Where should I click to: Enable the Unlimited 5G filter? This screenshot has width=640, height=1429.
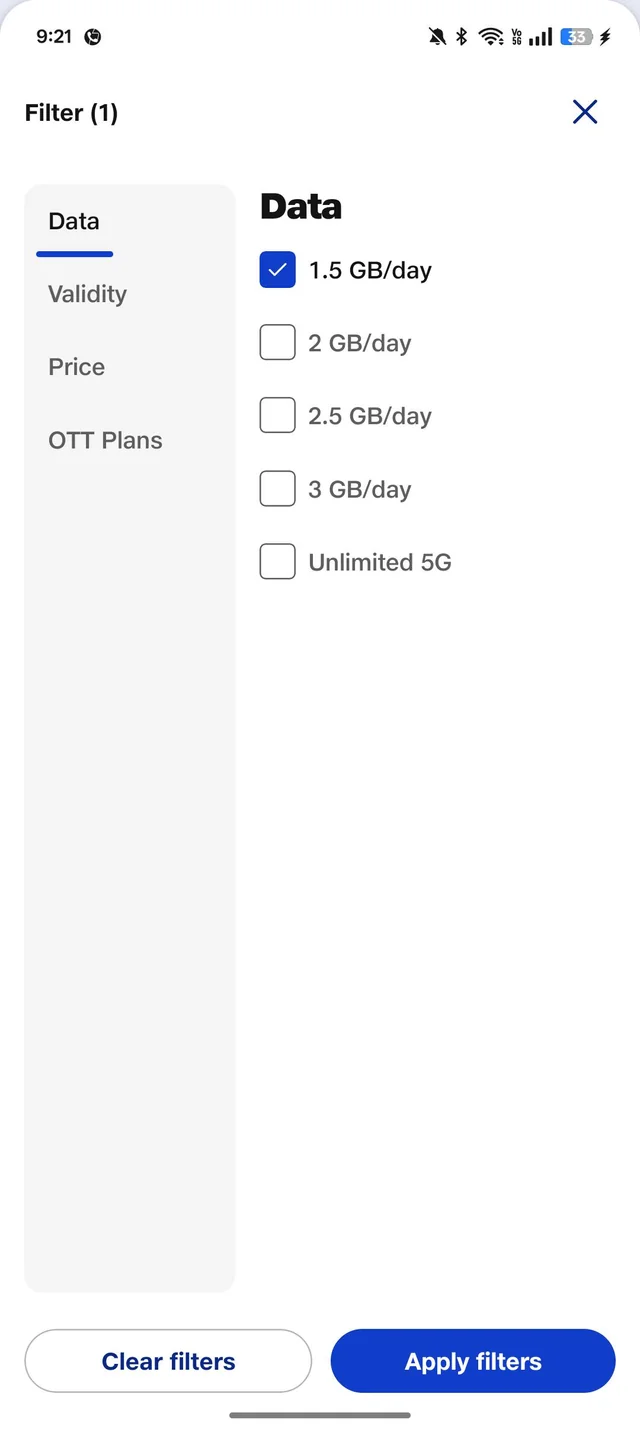click(x=278, y=562)
